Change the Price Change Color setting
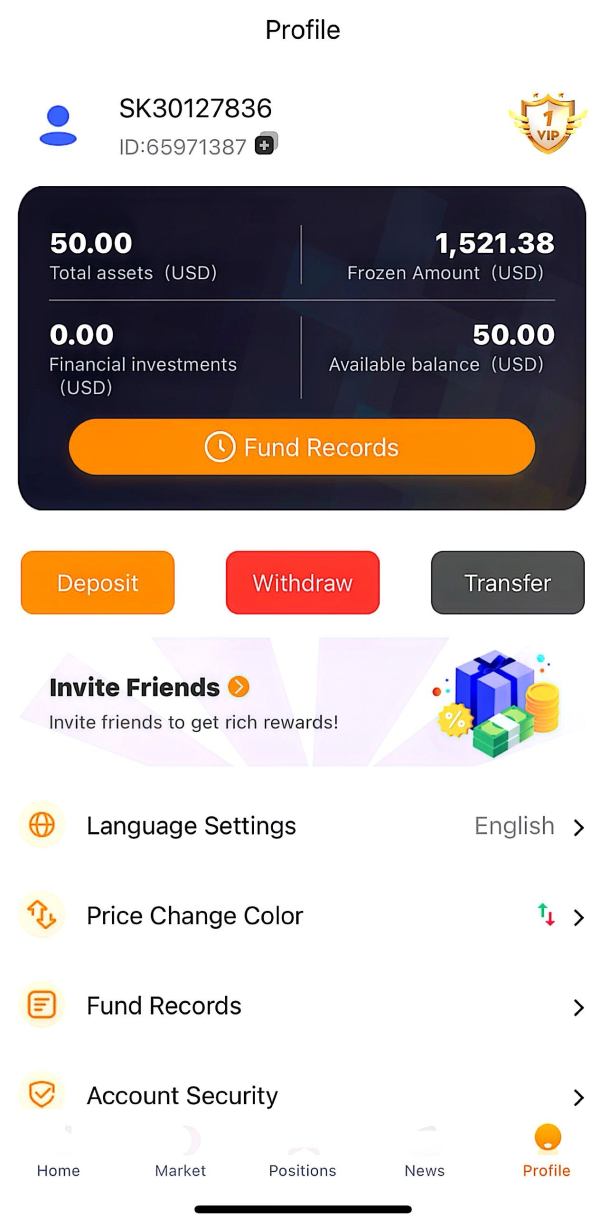The height and width of the screenshot is (1219, 600). [x=300, y=916]
